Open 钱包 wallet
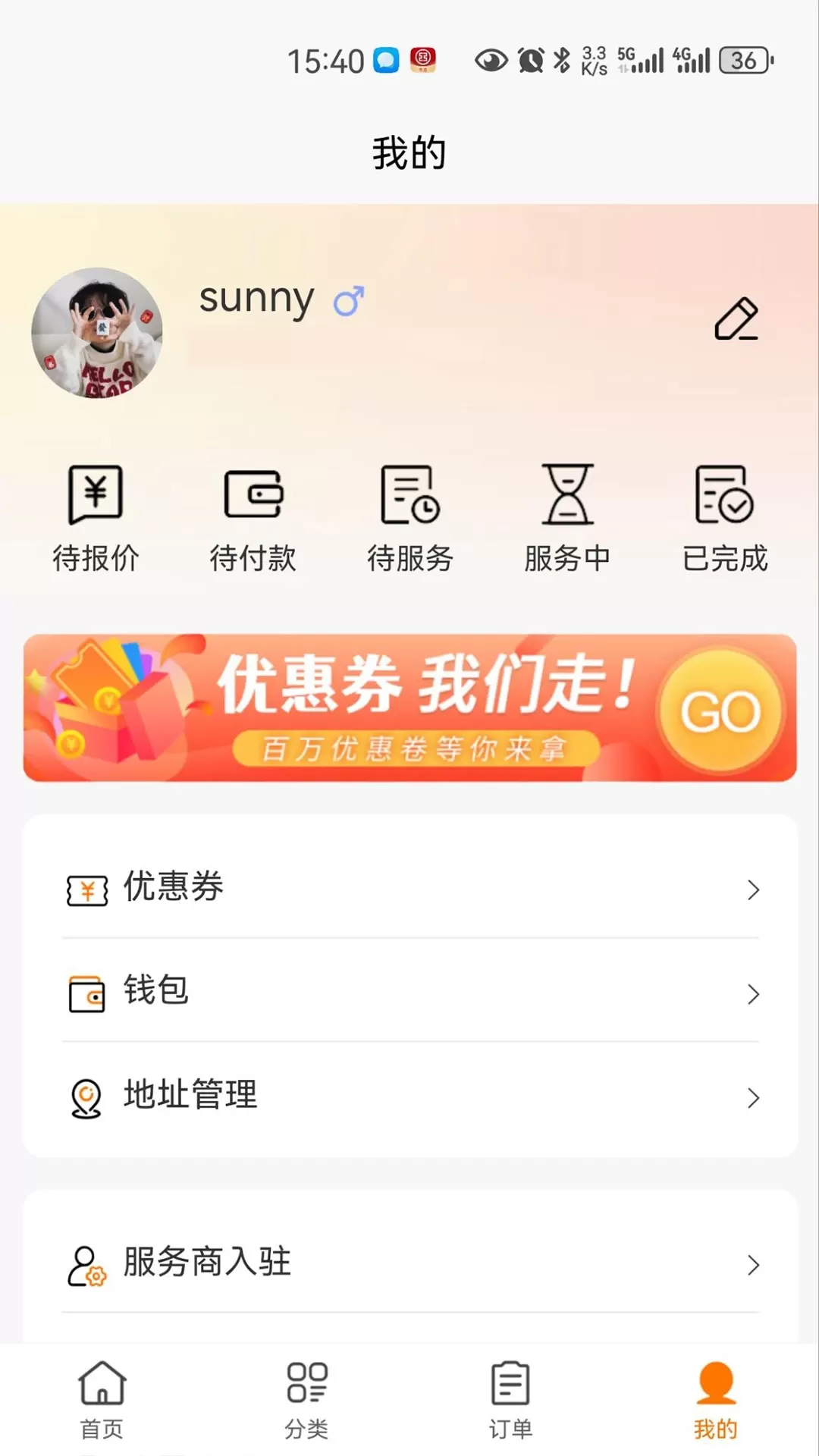This screenshot has width=819, height=1456. (x=409, y=992)
